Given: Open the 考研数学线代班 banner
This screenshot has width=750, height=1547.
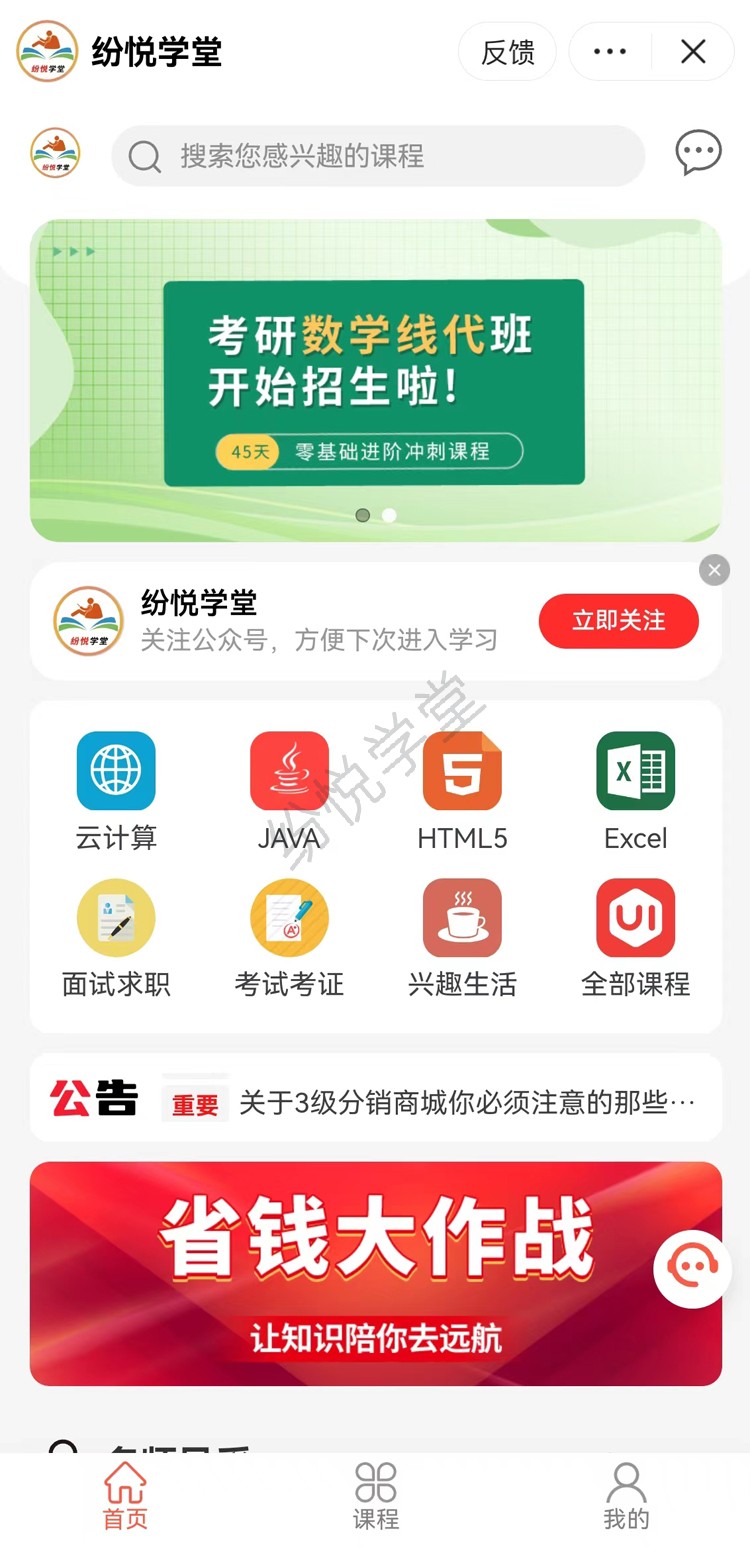Looking at the screenshot, I should tap(375, 380).
